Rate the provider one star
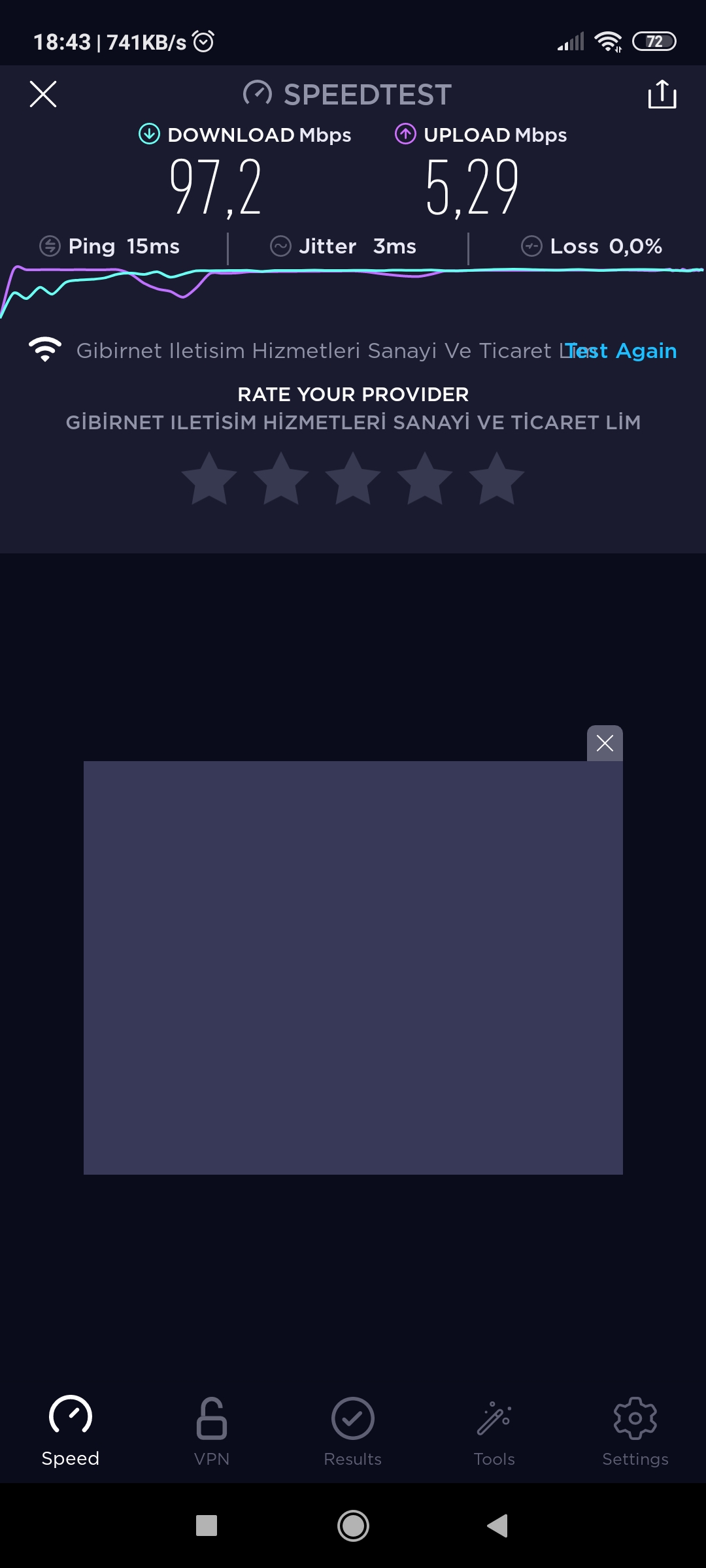This screenshot has width=706, height=1568. [209, 479]
